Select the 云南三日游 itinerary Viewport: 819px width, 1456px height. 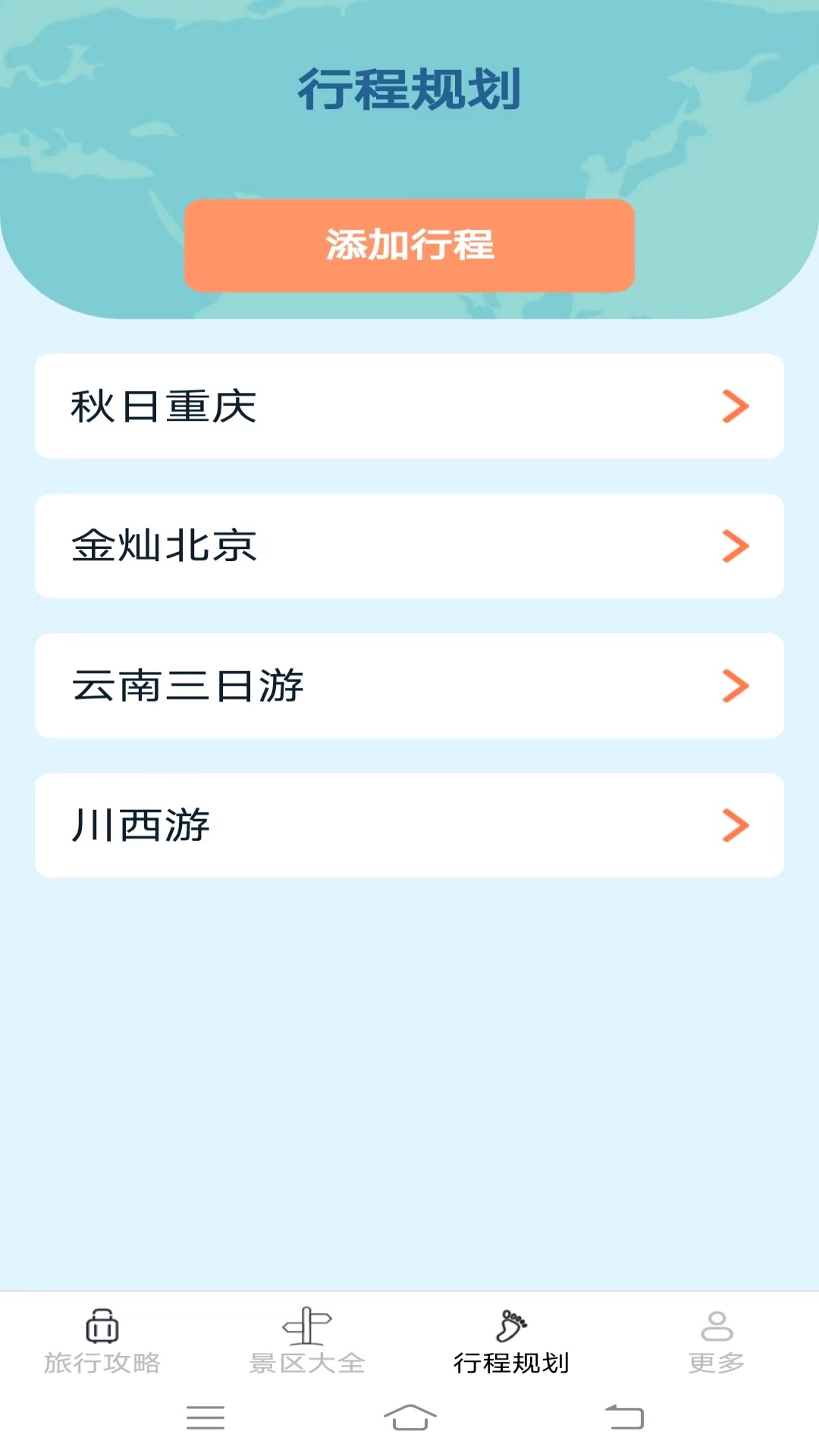409,686
